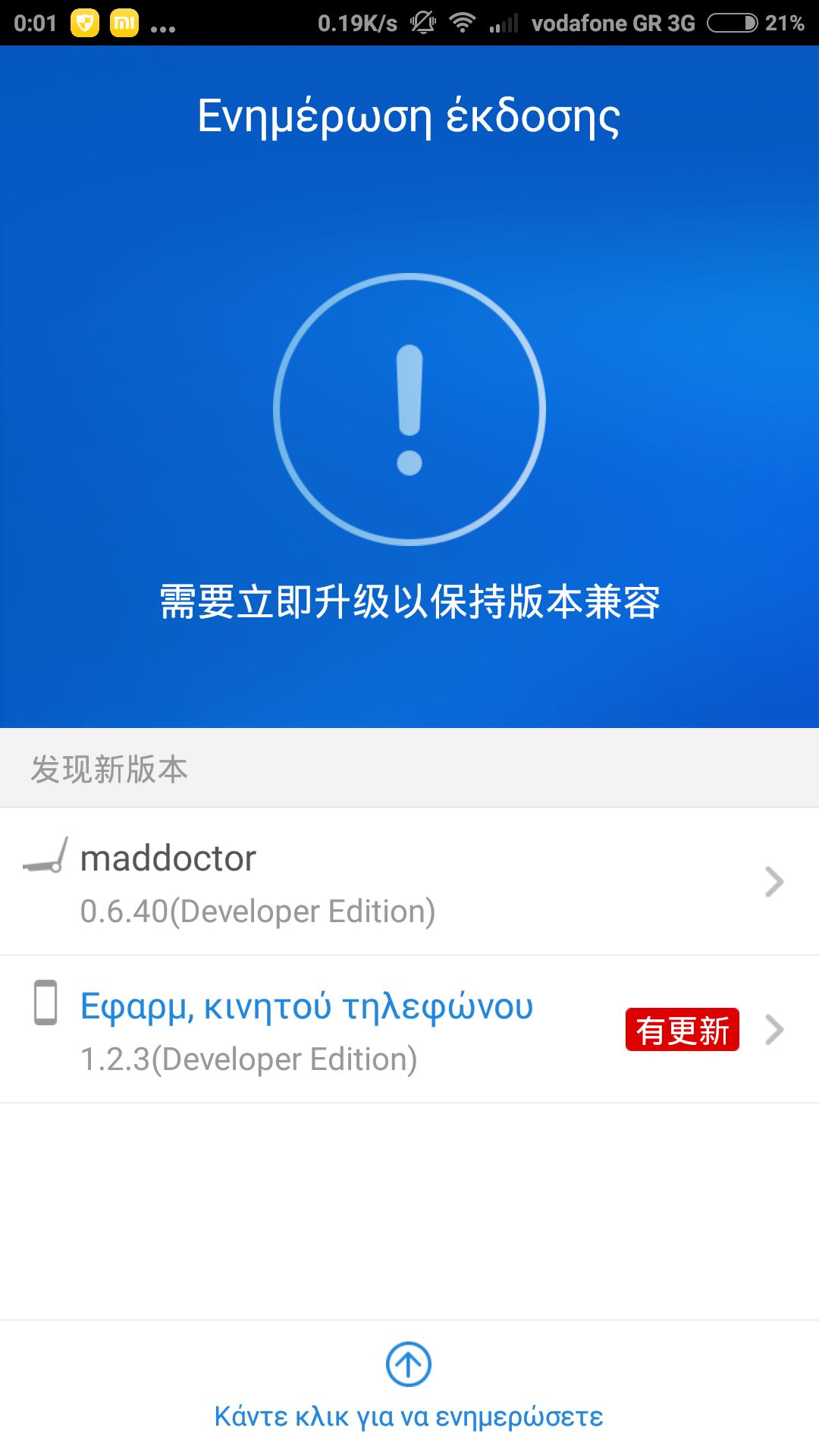Open the maddoctor router version row
The width and height of the screenshot is (819, 1456).
click(409, 881)
